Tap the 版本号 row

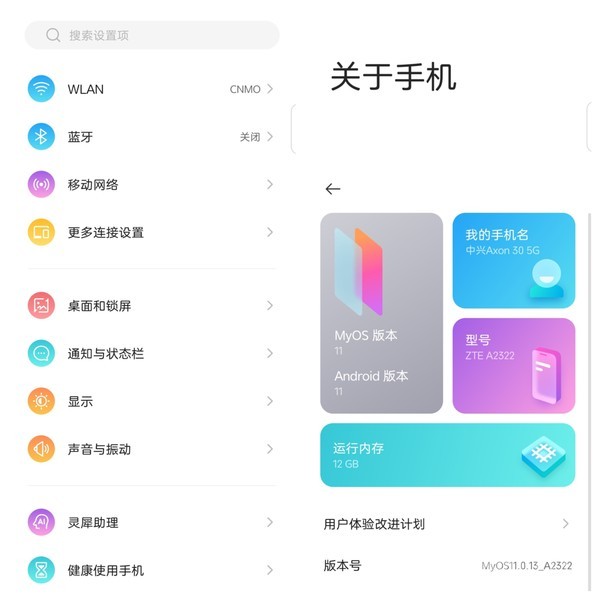(447, 566)
